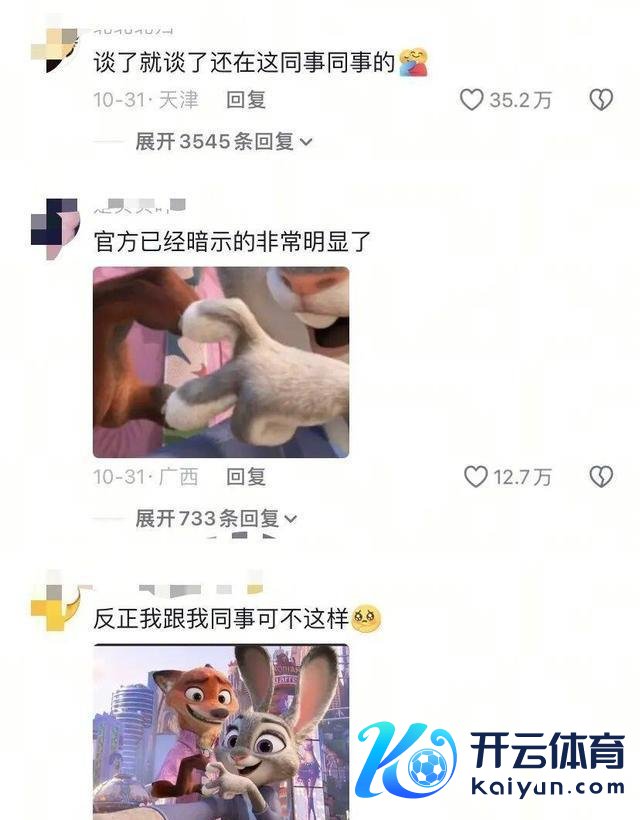Like the comment with 35.2万 likes
The image size is (640, 820).
click(472, 100)
